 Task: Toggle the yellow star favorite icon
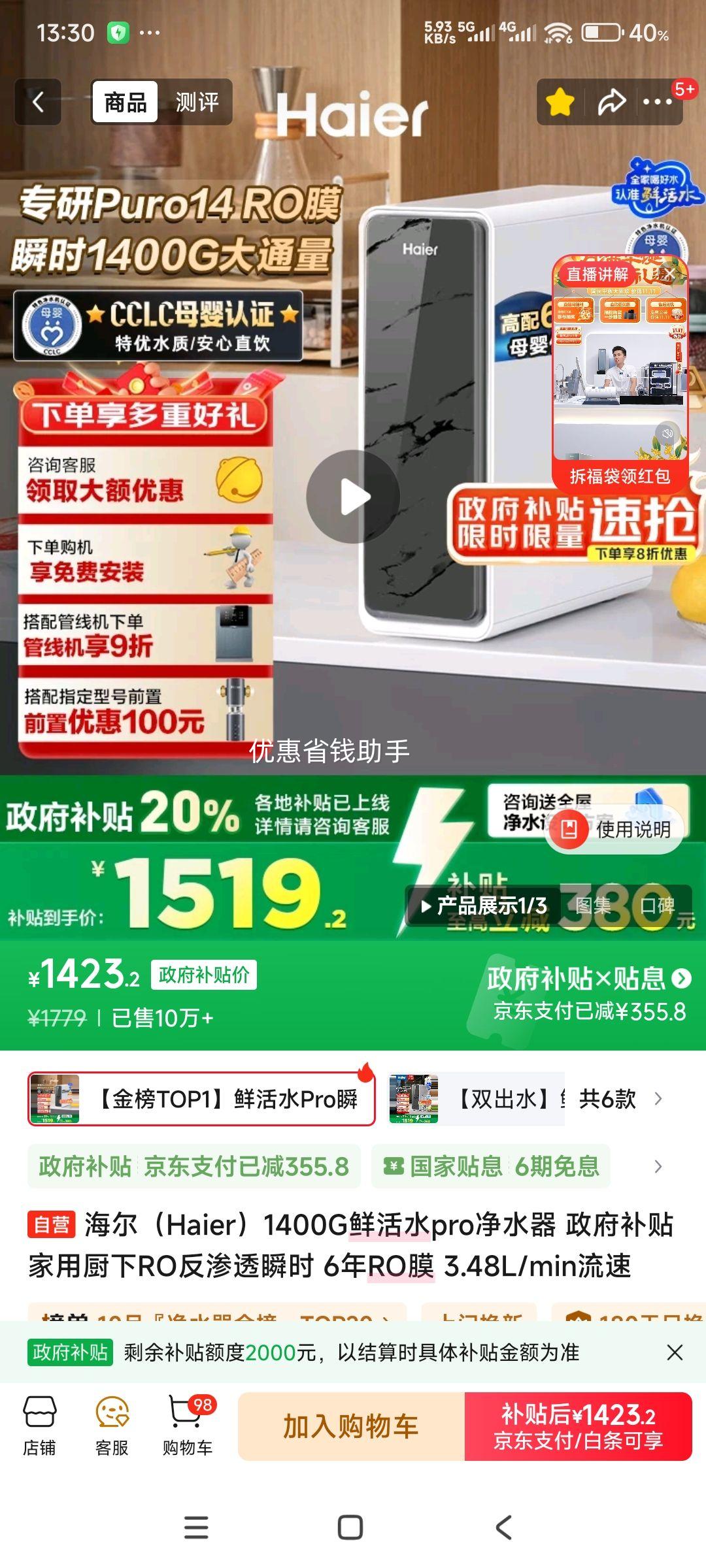[x=560, y=103]
